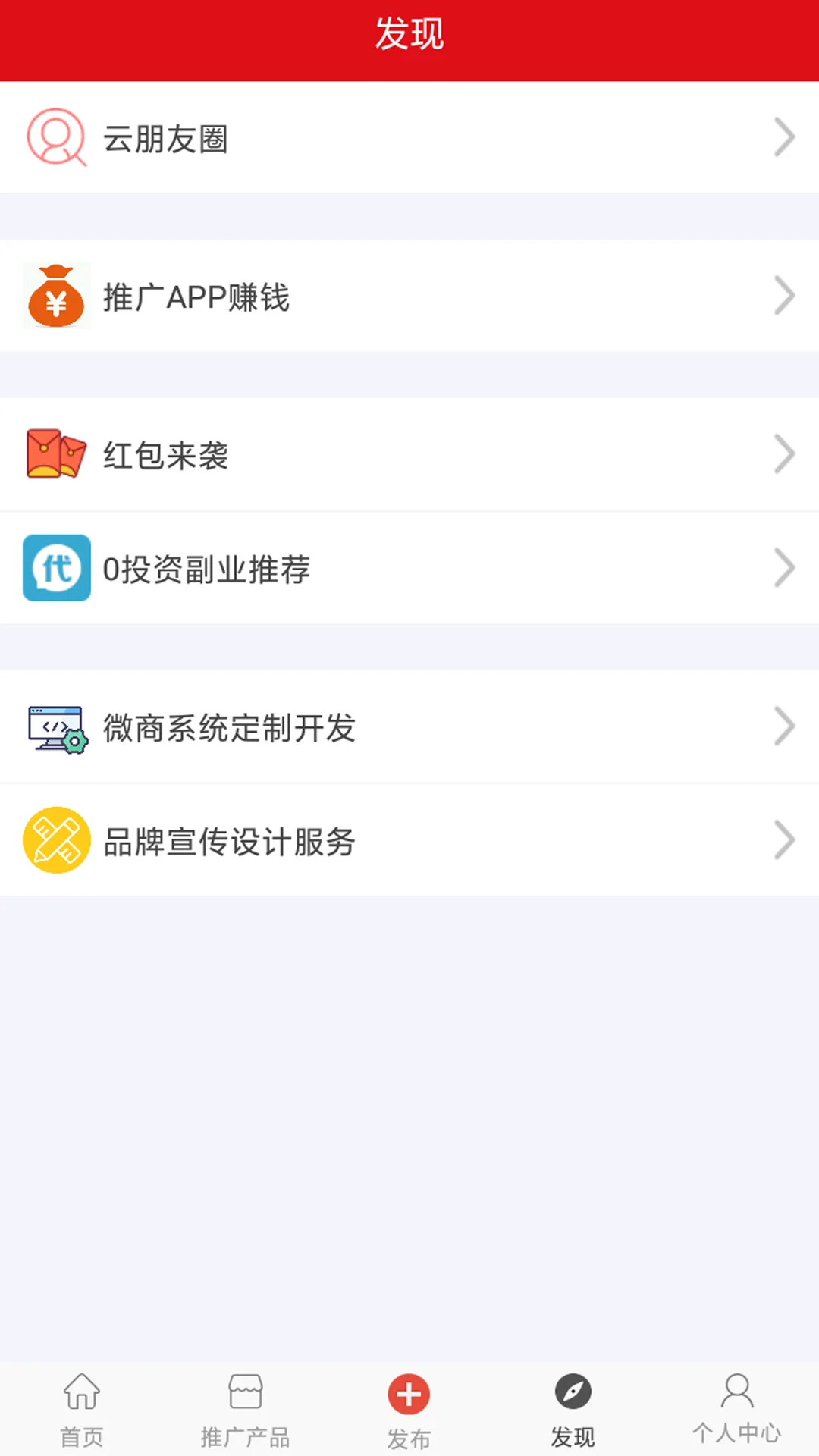819x1456 pixels.
Task: Expand the 云朋友圈 row chevron
Action: pos(785,137)
